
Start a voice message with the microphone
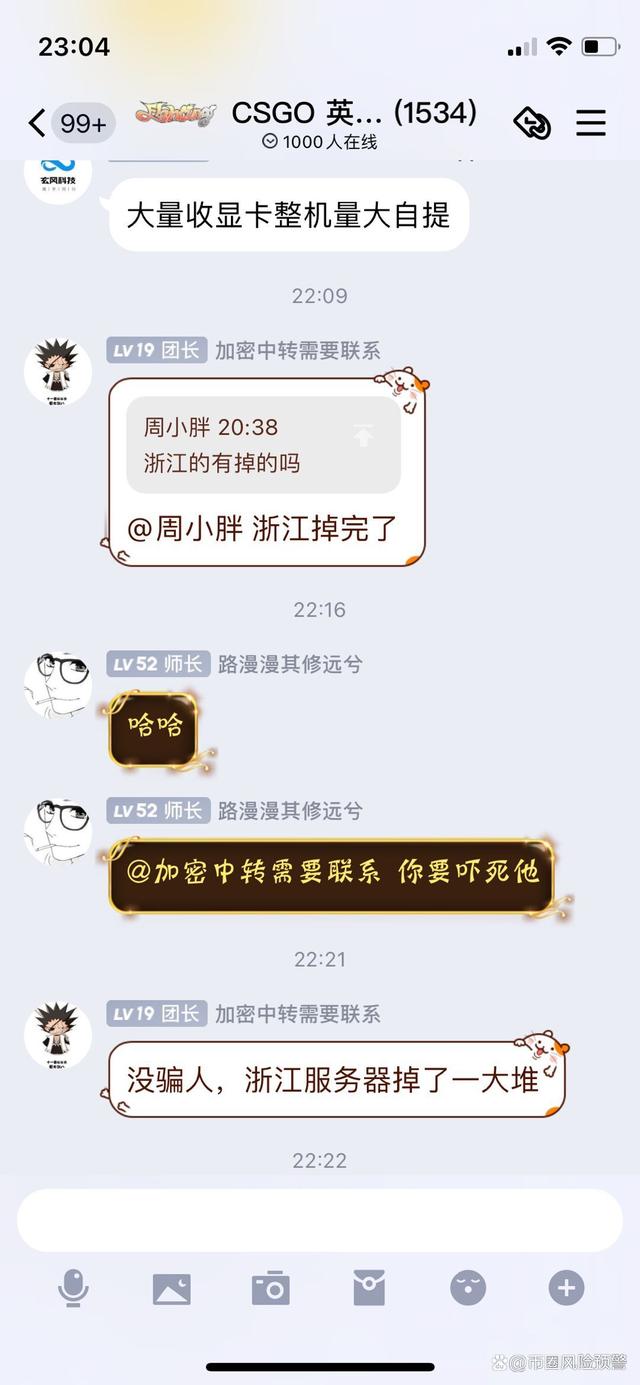pos(73,1288)
